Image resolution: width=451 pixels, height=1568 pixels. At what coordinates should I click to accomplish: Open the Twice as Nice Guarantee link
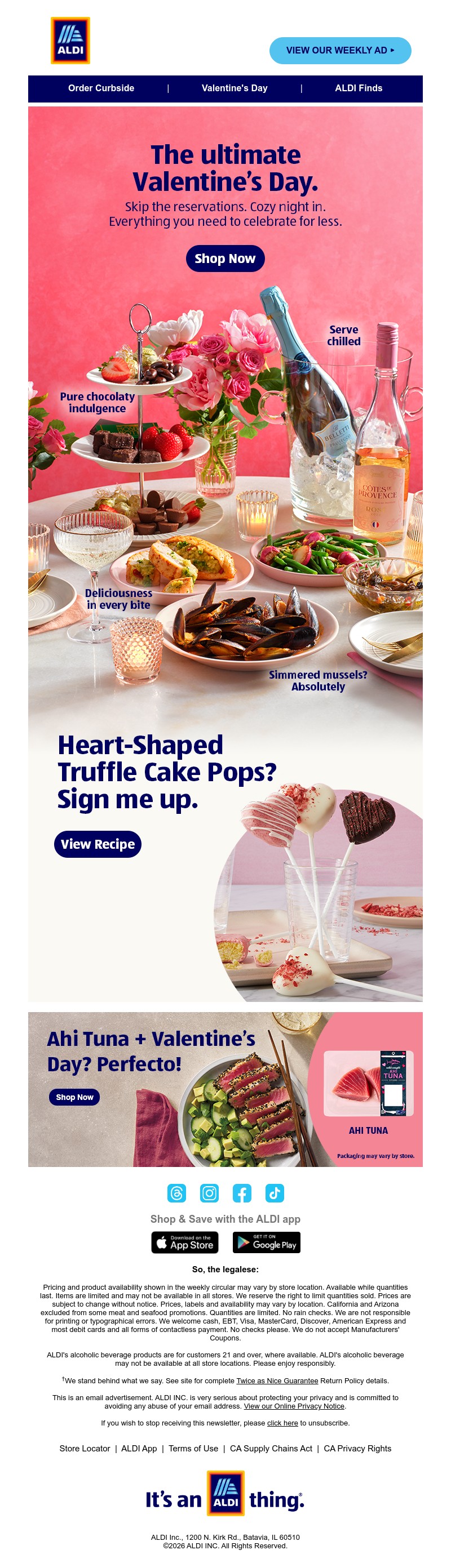277,1380
